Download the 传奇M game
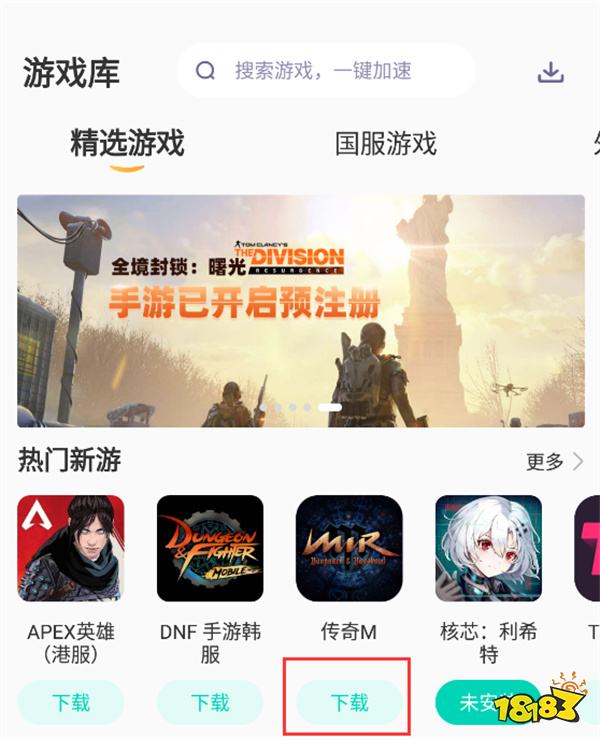Screen dimensions: 600x740 pos(349,703)
